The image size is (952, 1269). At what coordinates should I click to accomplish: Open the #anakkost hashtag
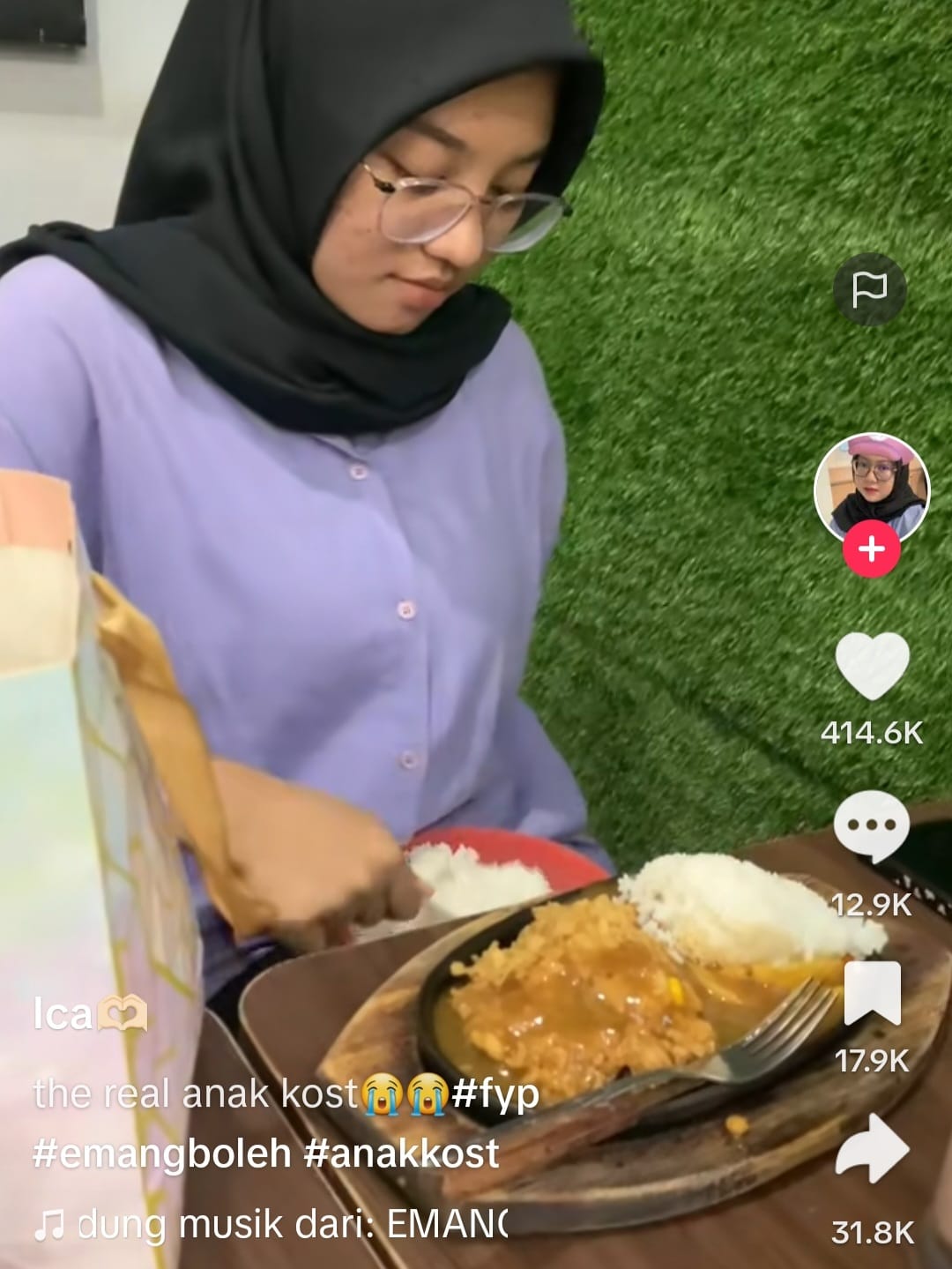[402, 1153]
